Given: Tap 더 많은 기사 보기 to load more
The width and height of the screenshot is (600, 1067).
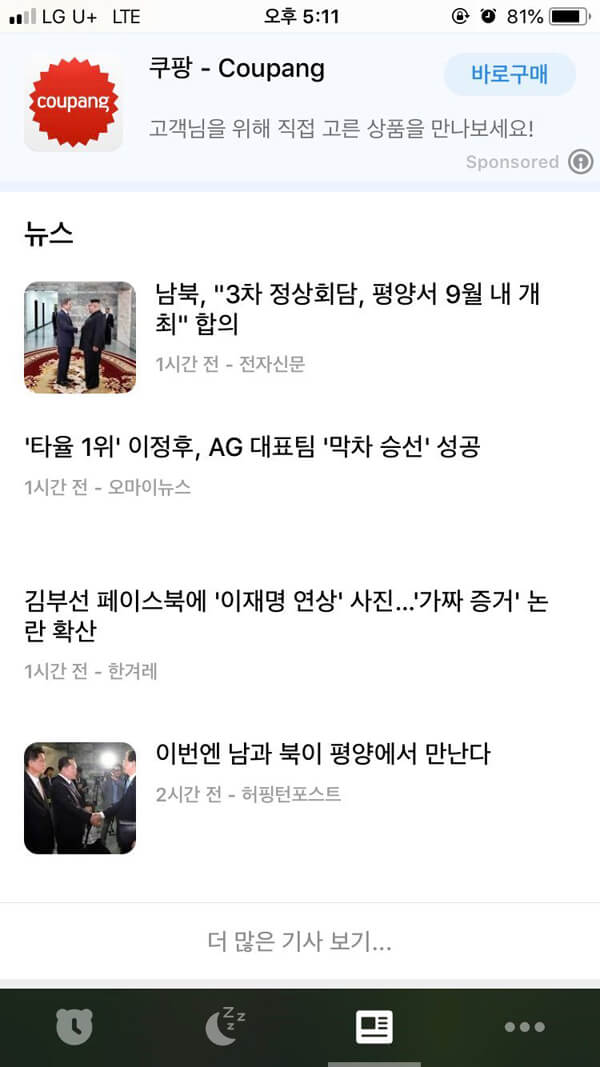Looking at the screenshot, I should pyautogui.click(x=299, y=941).
